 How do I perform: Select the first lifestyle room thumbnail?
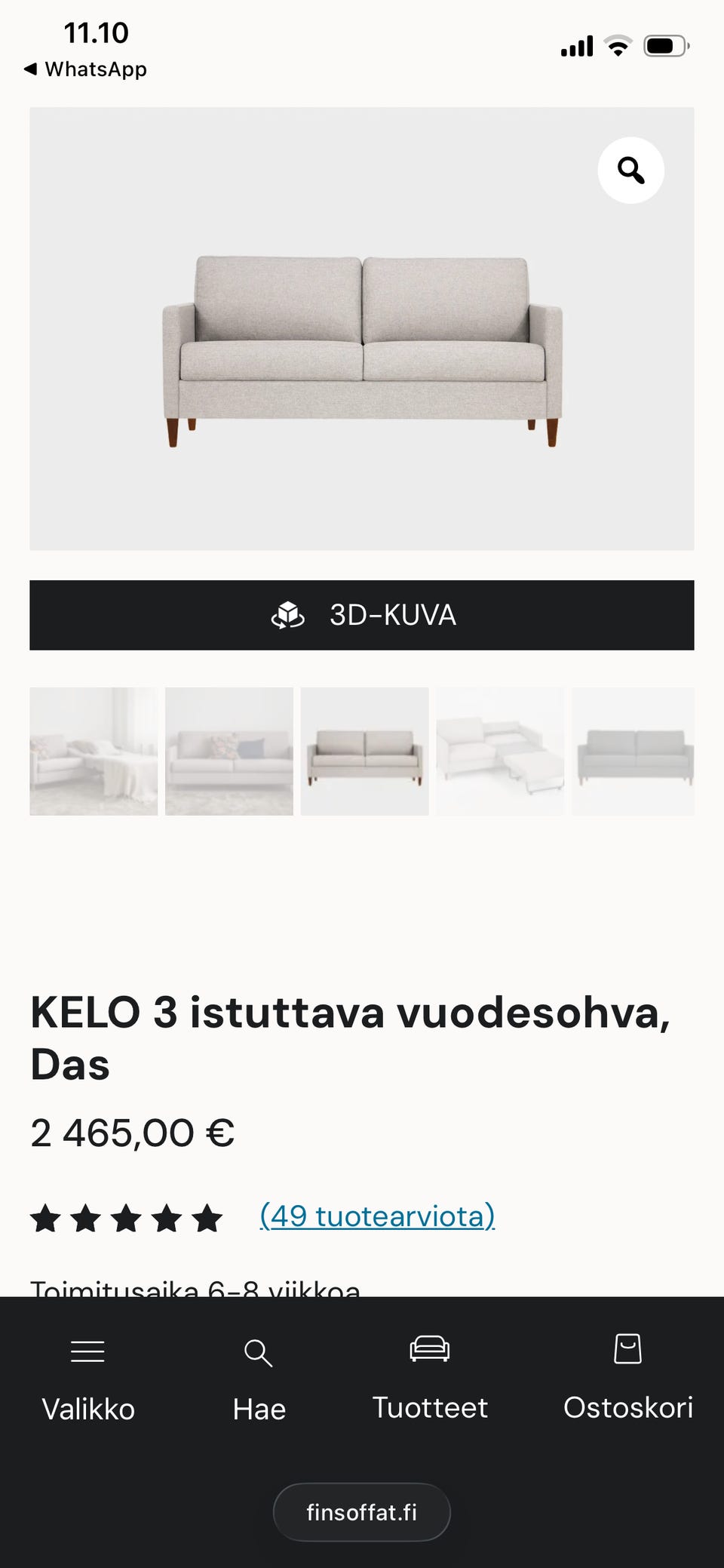93,751
